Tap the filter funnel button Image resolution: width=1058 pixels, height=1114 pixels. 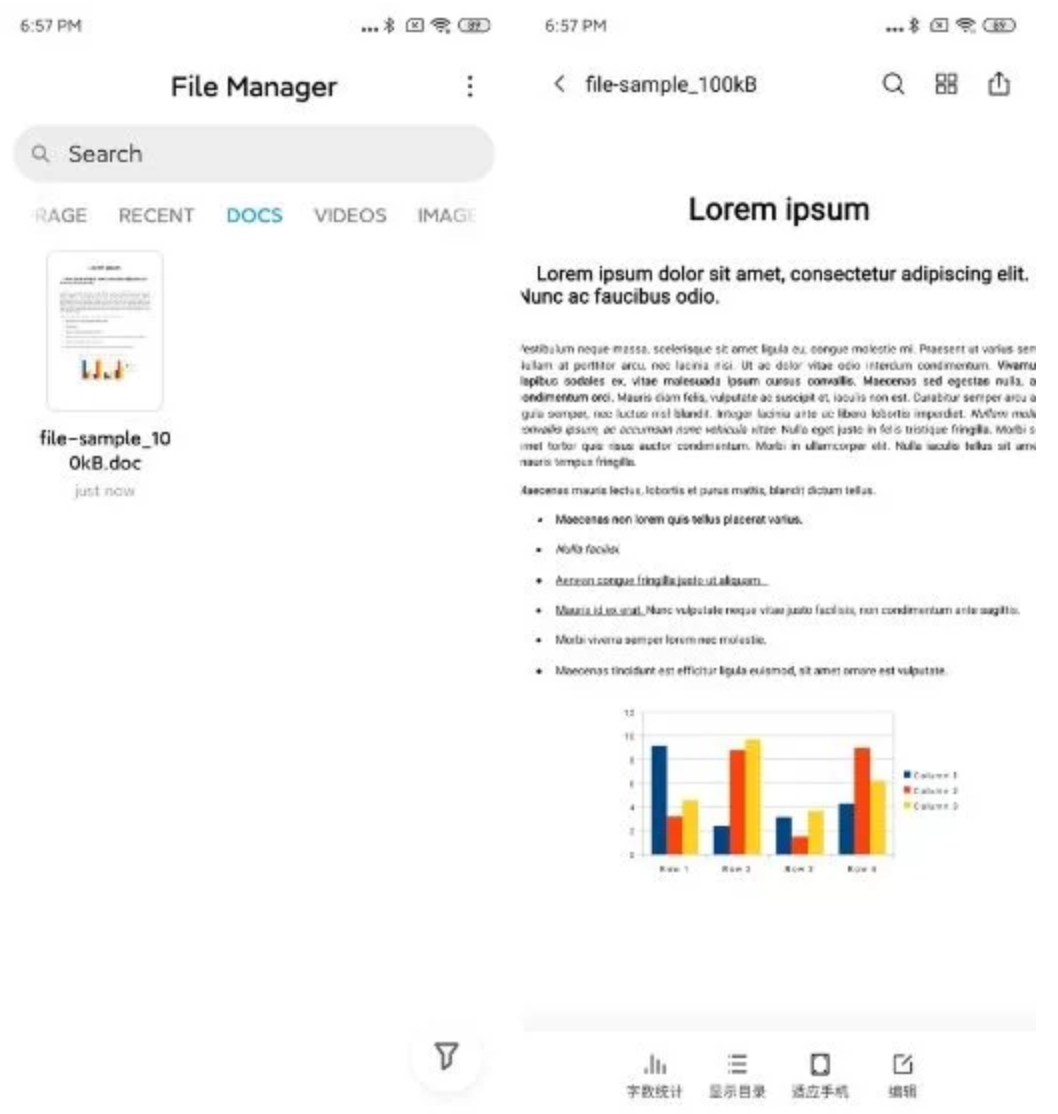(446, 1054)
